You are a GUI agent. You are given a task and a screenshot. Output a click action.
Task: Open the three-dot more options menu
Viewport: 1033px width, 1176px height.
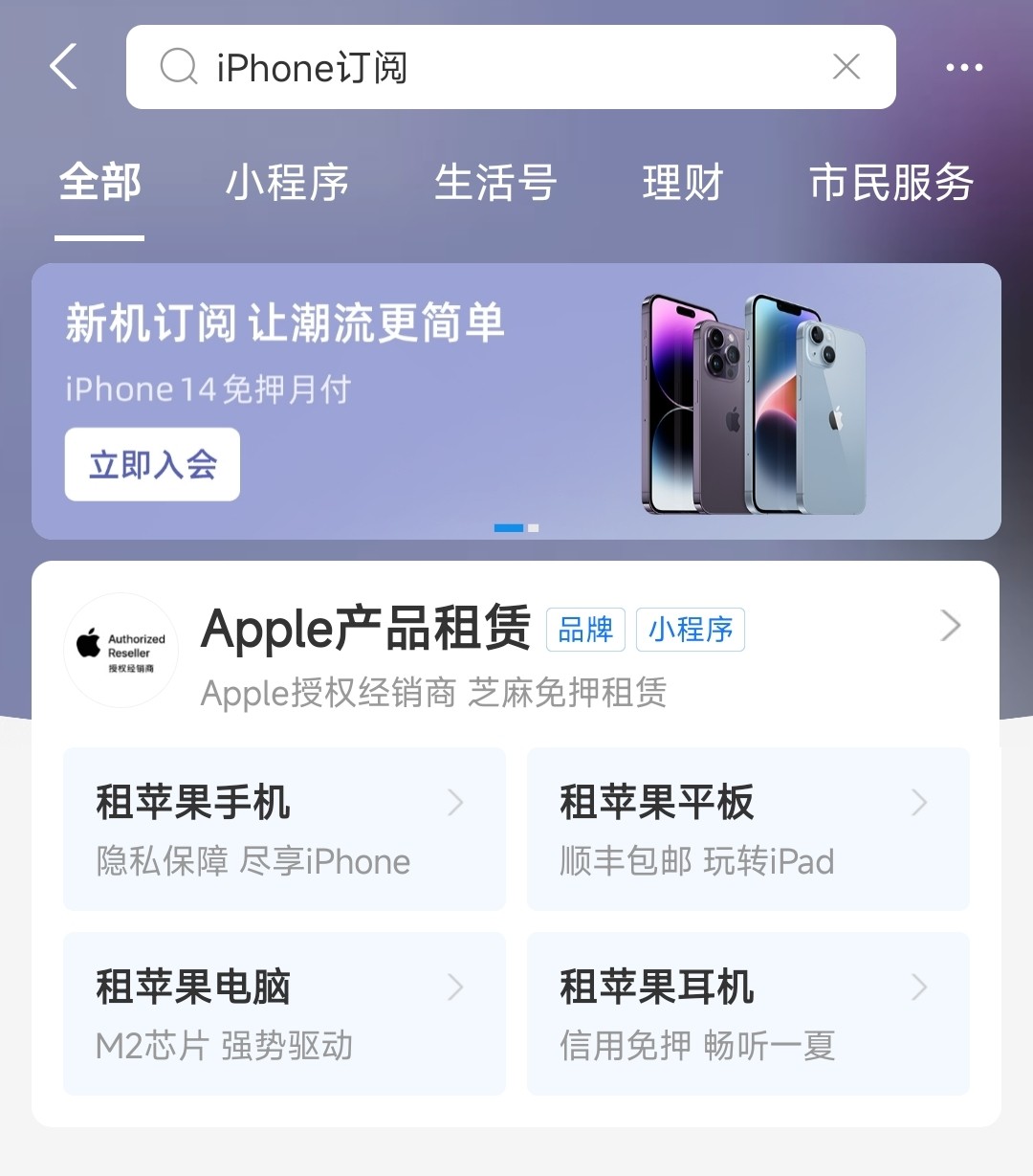(x=963, y=67)
